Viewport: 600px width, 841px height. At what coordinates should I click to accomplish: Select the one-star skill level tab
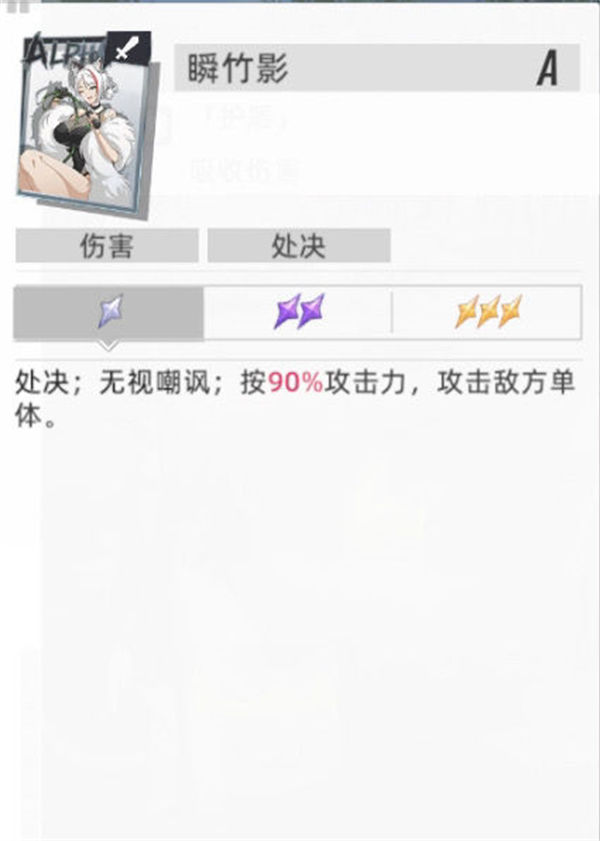[x=108, y=314]
